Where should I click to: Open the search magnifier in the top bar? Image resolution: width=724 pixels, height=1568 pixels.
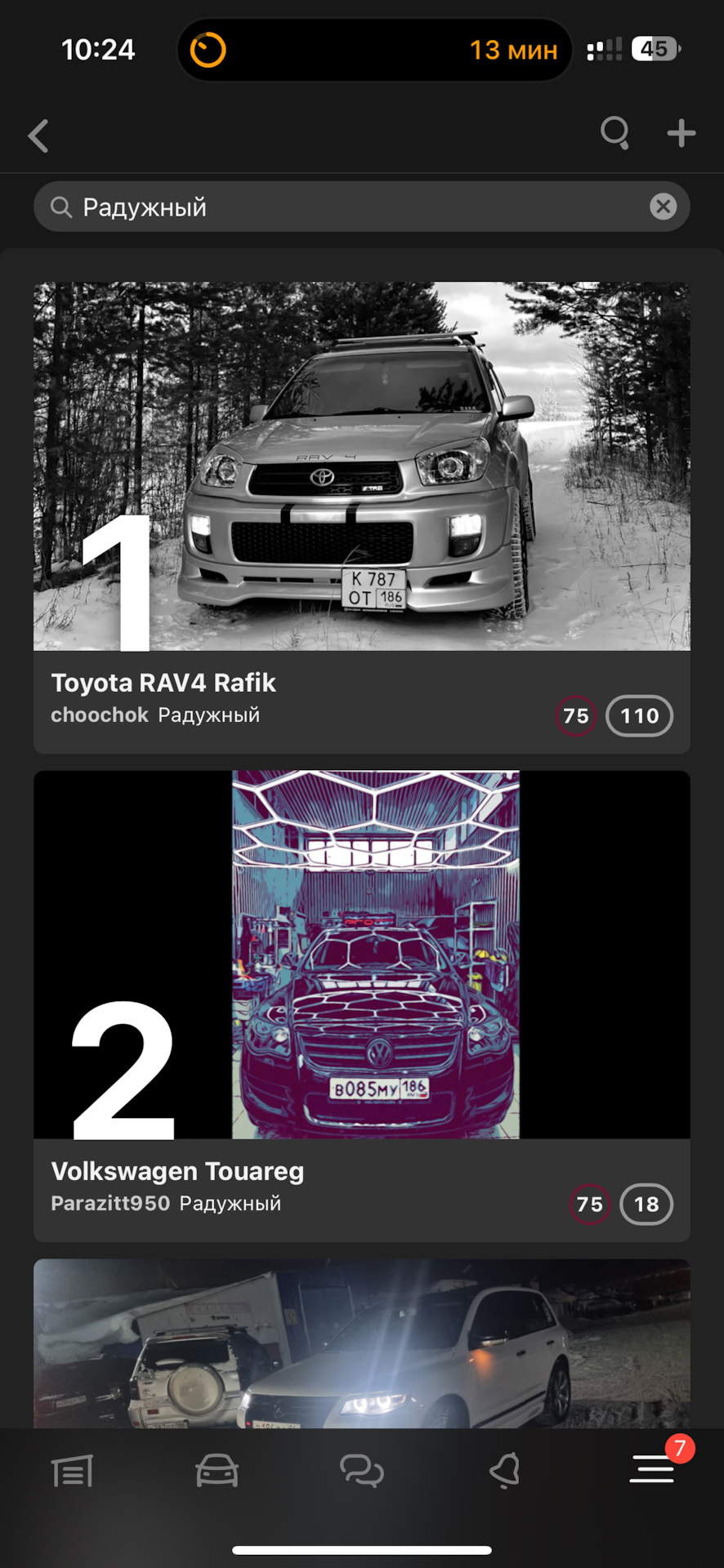[x=615, y=133]
